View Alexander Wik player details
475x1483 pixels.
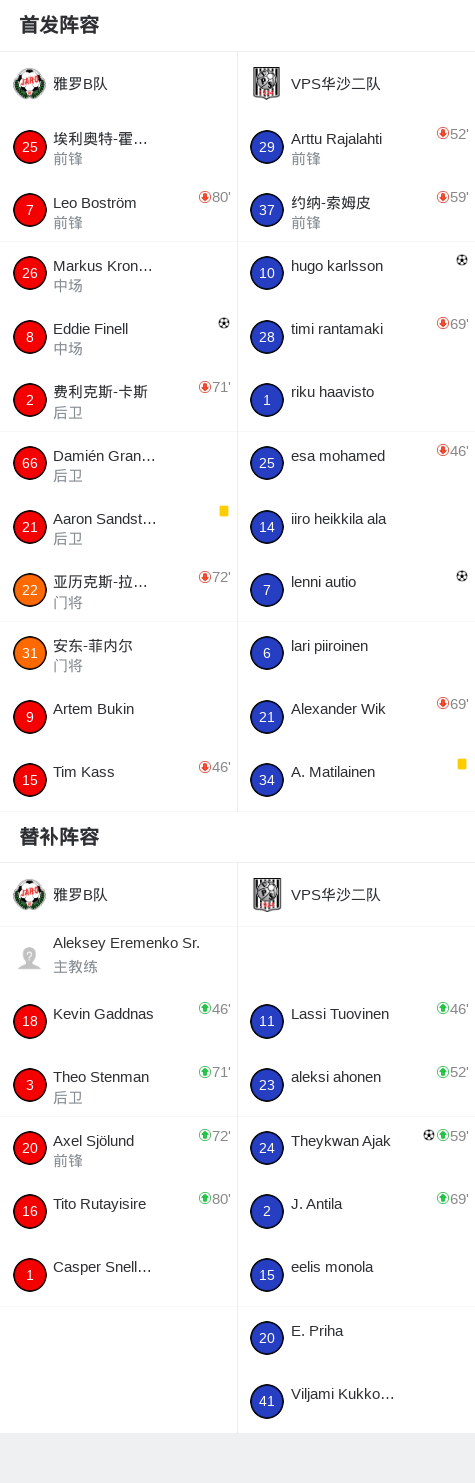click(356, 717)
